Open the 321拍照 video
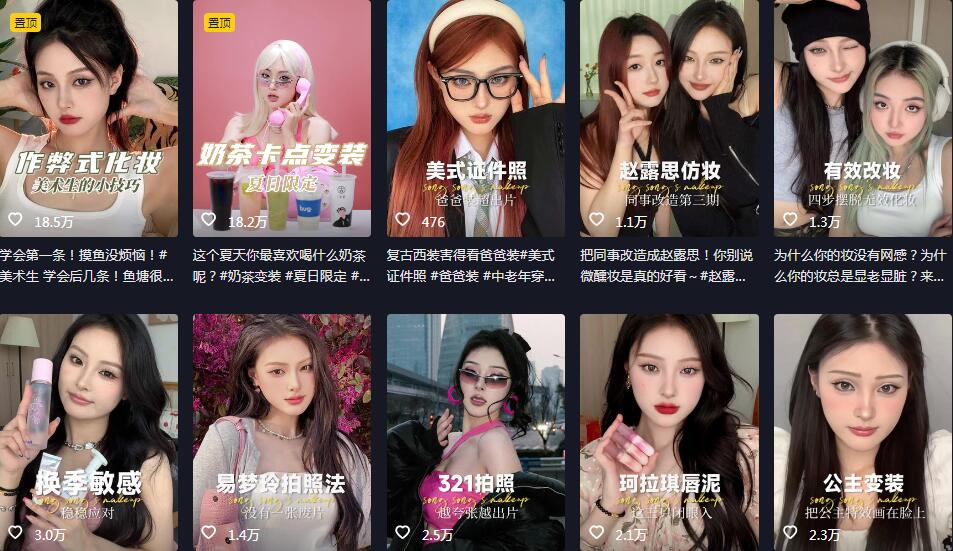The image size is (953, 551). click(x=475, y=430)
